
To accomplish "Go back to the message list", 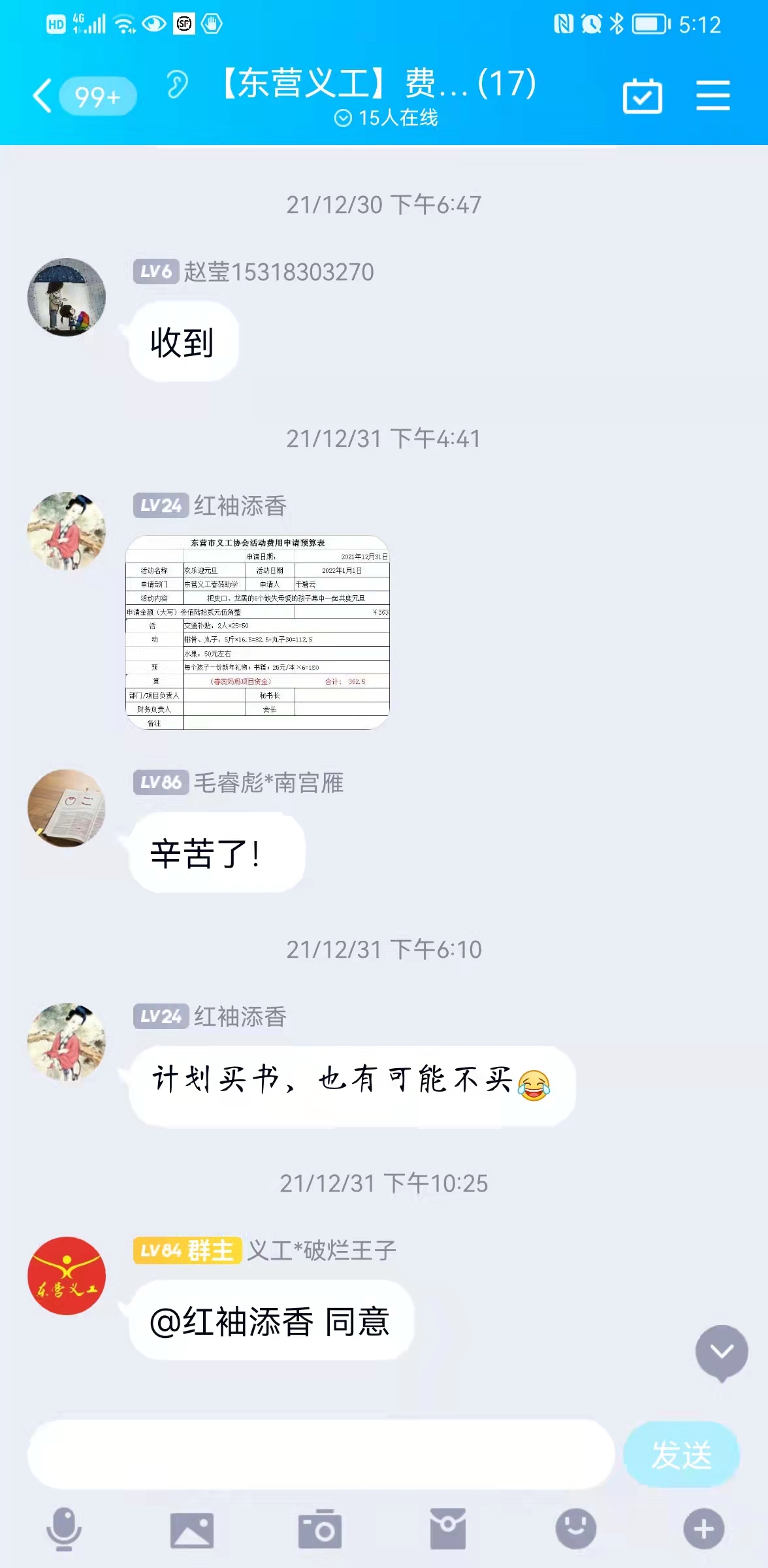I will 43,96.
